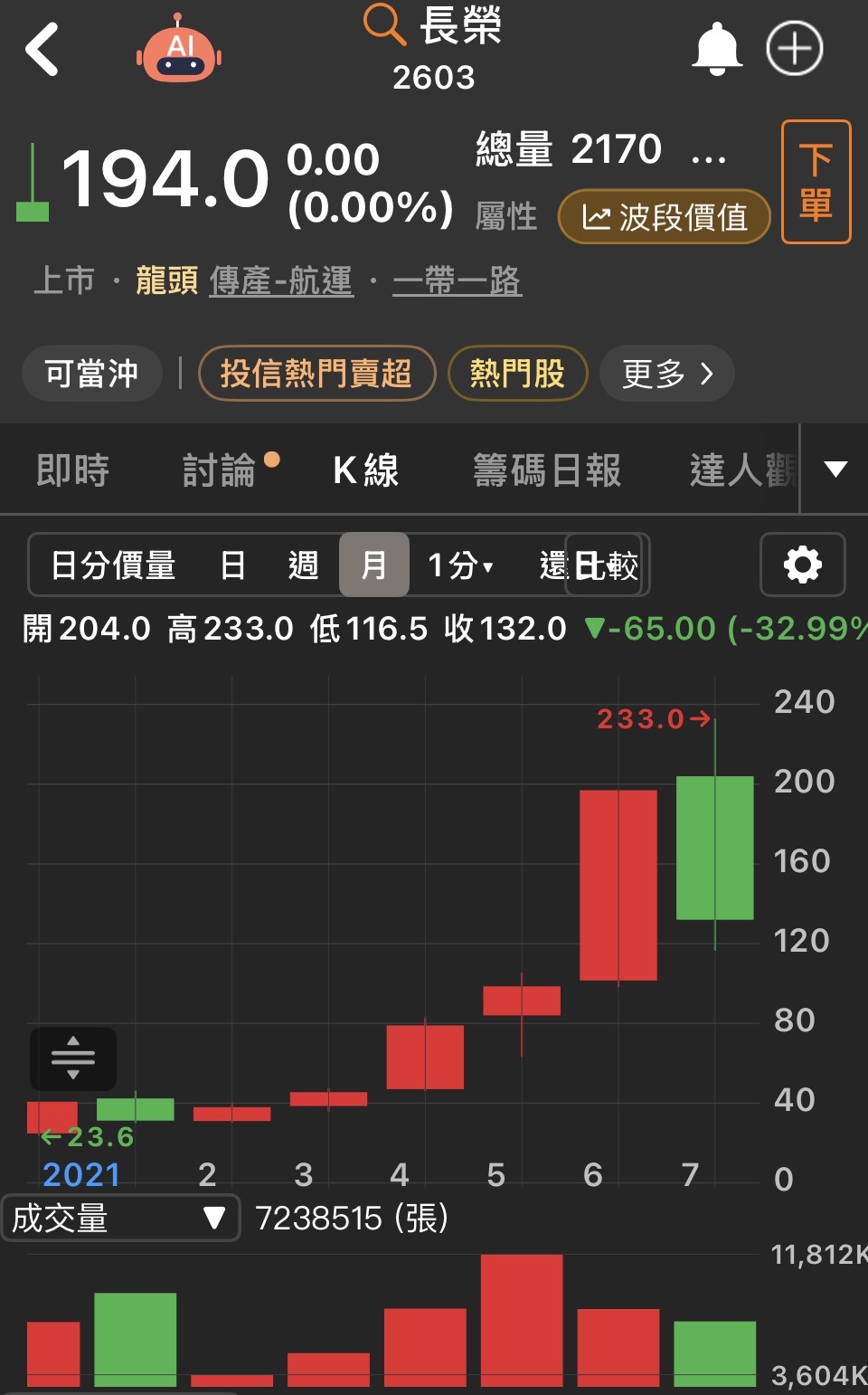Image resolution: width=868 pixels, height=1395 pixels.
Task: Tap the 下單 order button
Action: pos(816,182)
